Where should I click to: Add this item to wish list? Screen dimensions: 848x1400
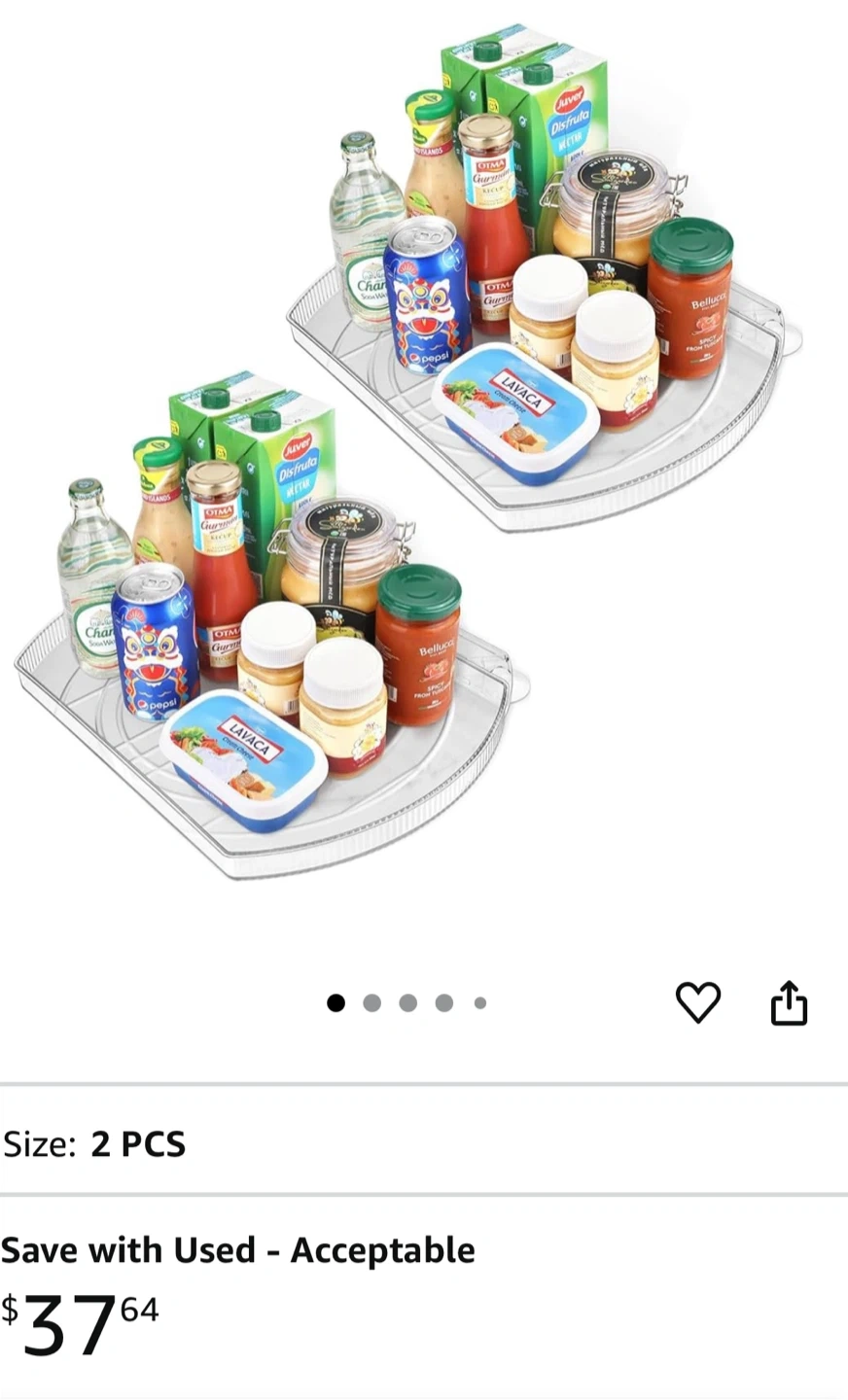tap(697, 1002)
